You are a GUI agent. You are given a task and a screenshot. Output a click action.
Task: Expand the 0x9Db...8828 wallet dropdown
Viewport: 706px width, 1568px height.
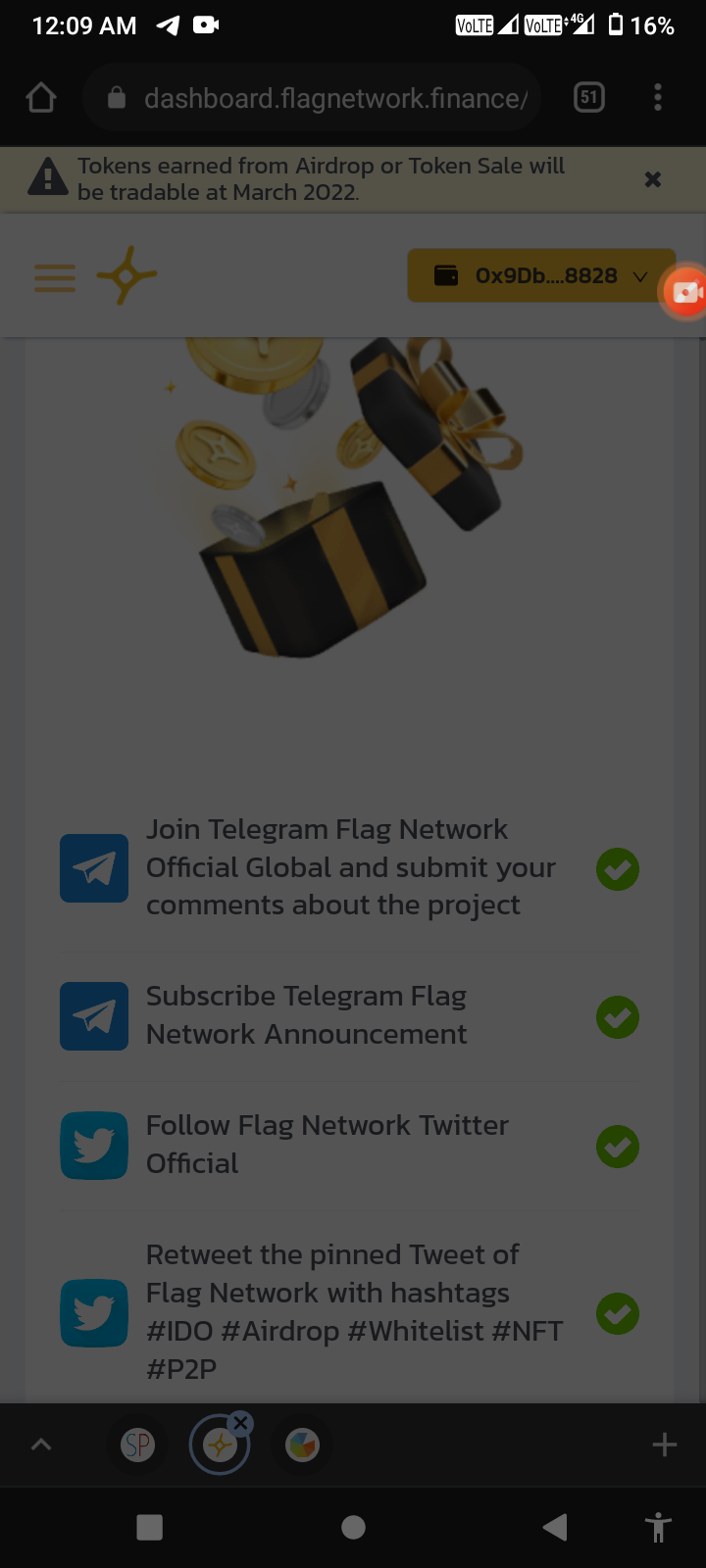pyautogui.click(x=541, y=276)
